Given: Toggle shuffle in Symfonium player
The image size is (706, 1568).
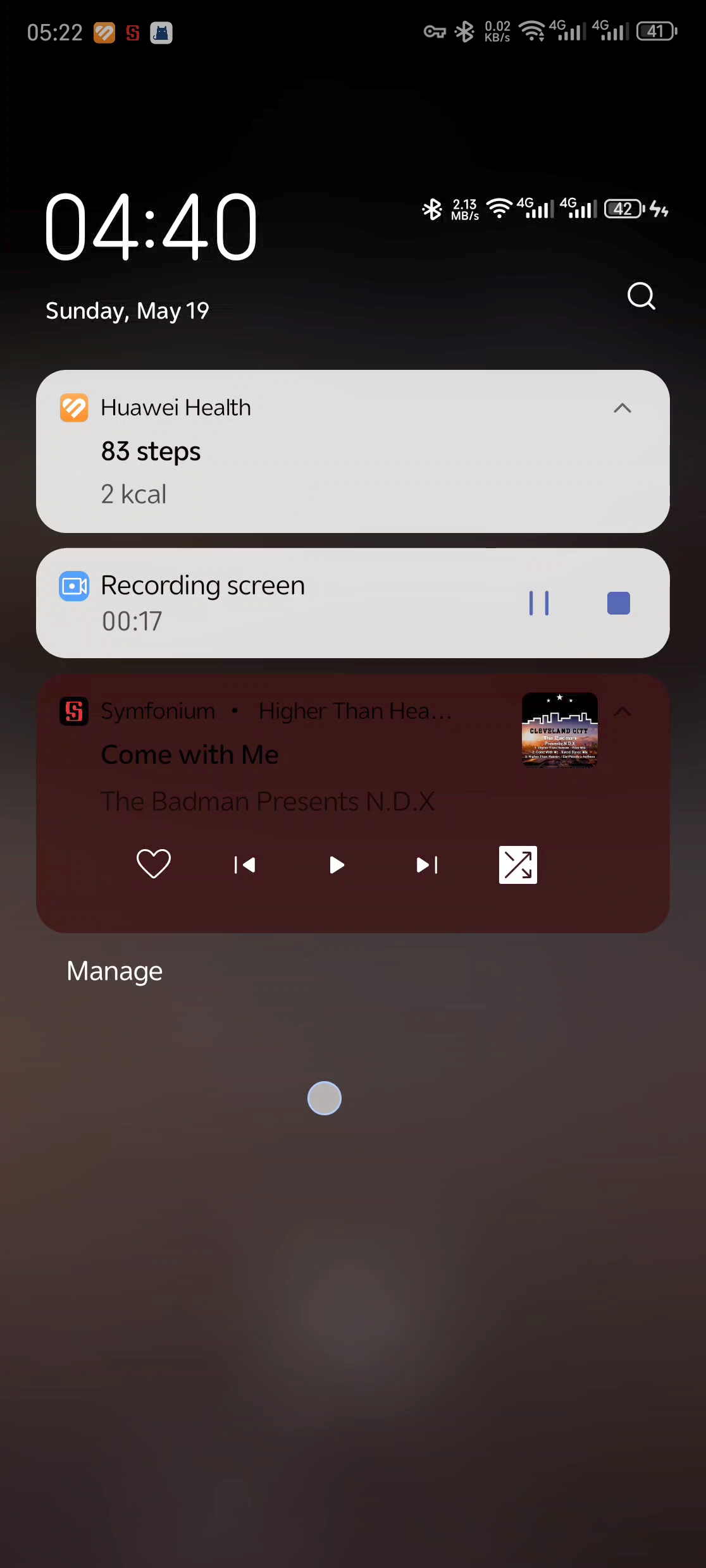Looking at the screenshot, I should [x=518, y=865].
